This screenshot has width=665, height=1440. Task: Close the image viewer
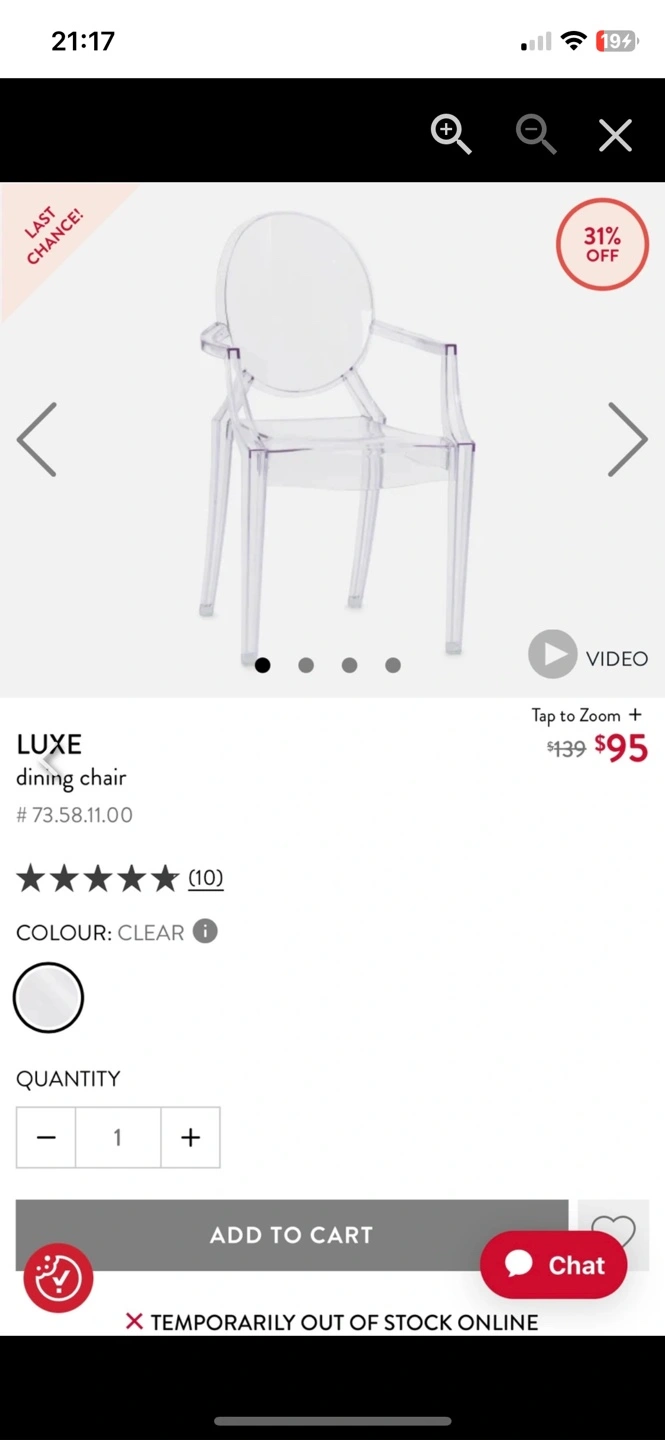coord(615,135)
